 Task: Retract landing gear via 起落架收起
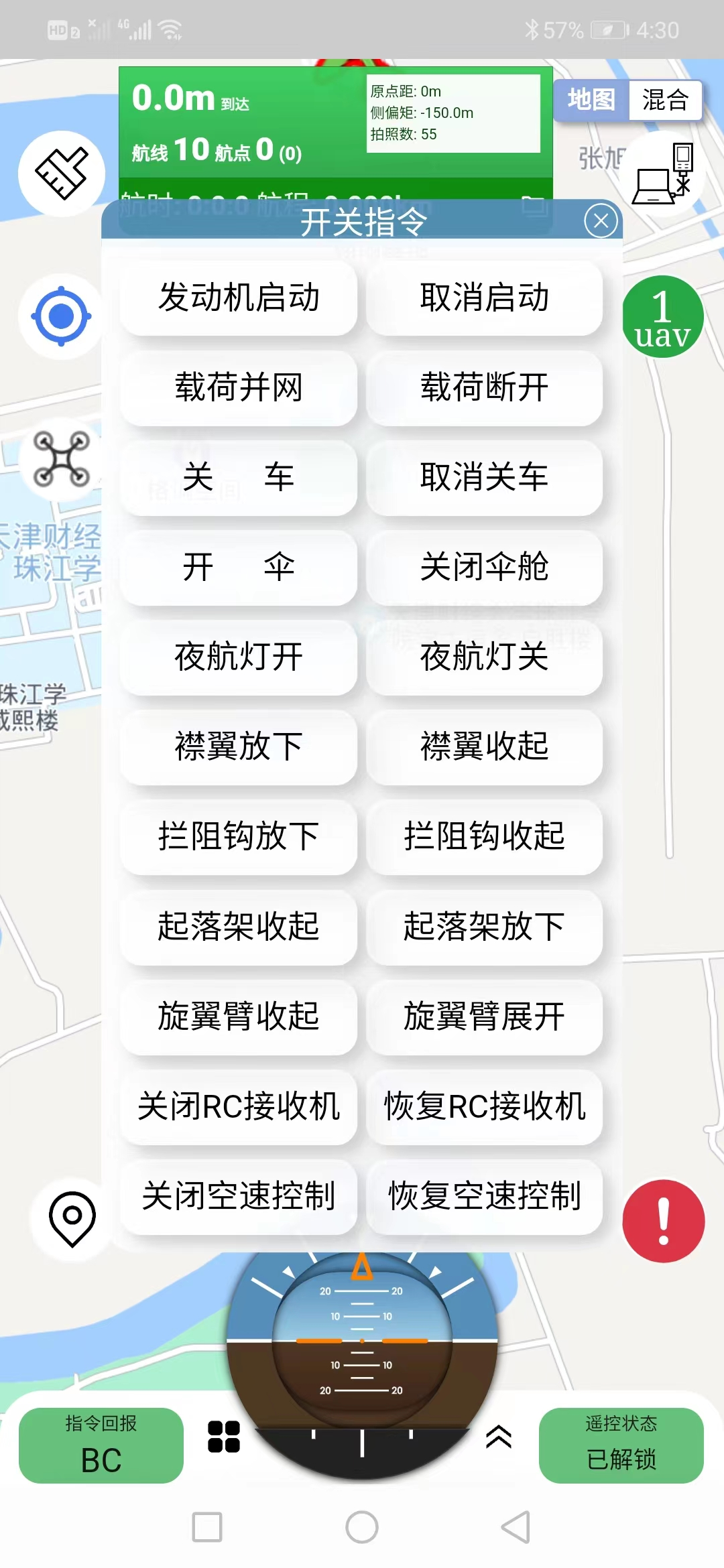click(239, 927)
